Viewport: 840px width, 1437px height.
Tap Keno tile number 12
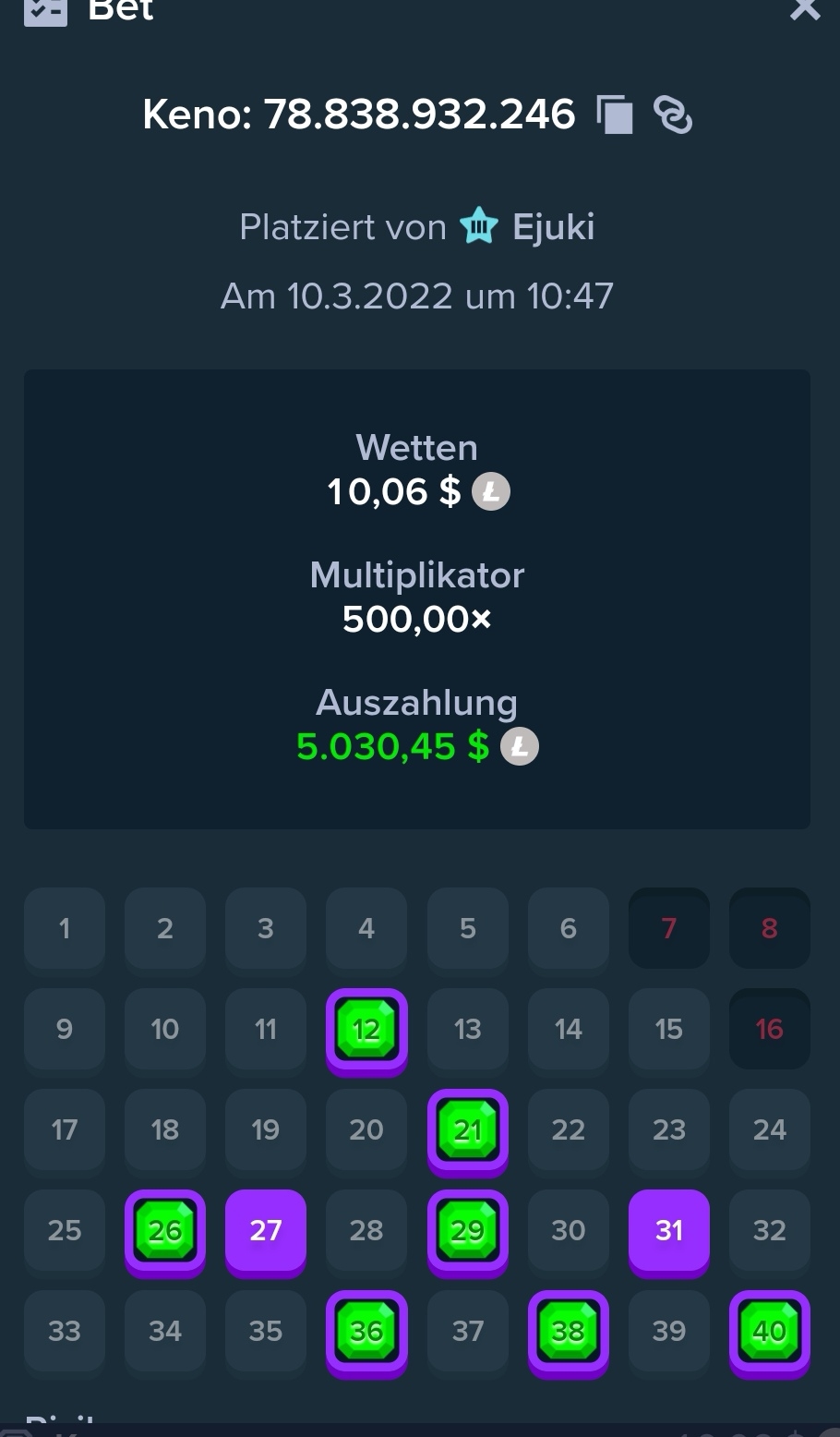click(x=366, y=1032)
